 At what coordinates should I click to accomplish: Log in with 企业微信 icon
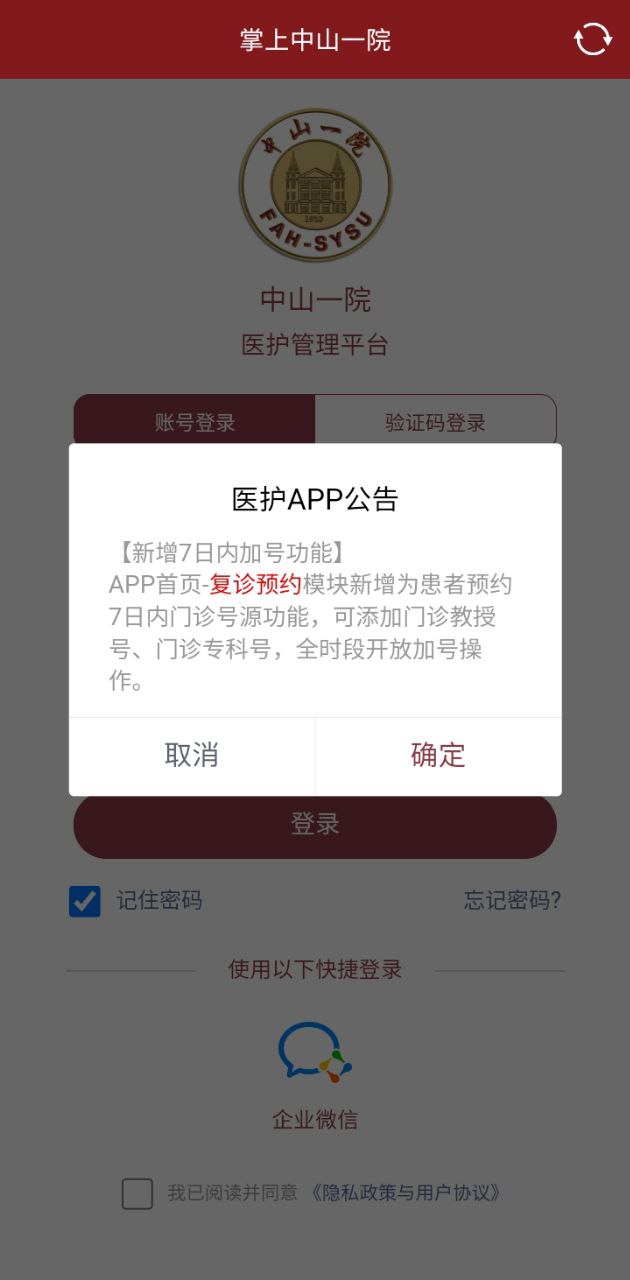pos(315,1052)
